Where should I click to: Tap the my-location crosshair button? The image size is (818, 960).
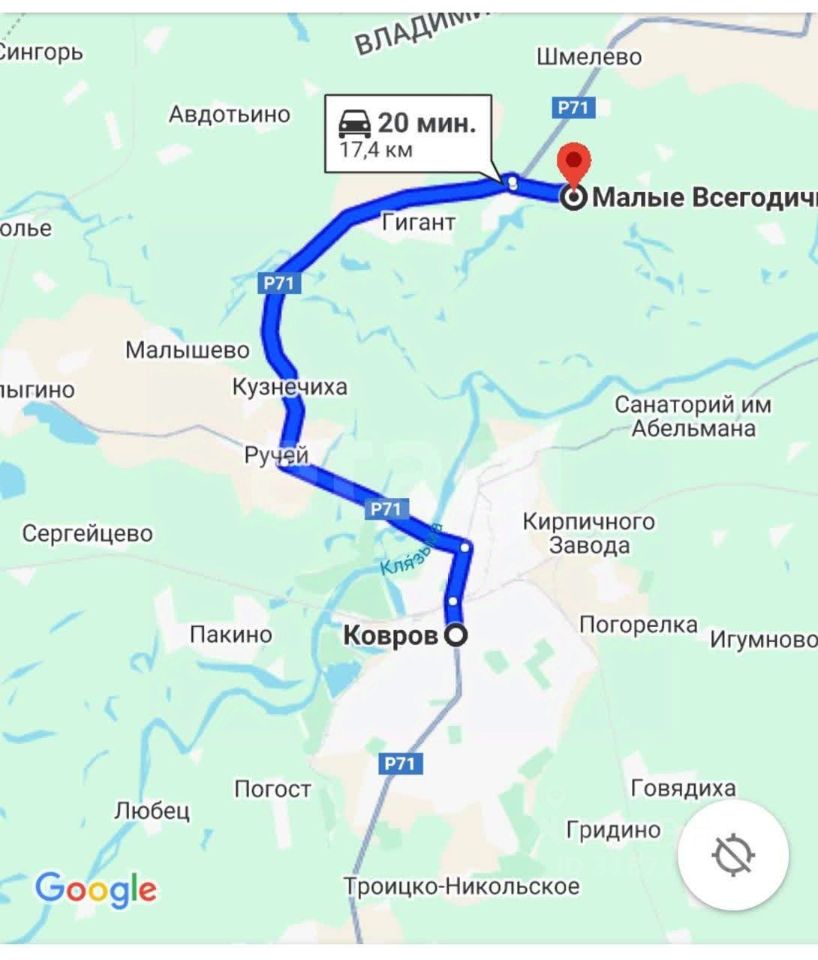[733, 855]
